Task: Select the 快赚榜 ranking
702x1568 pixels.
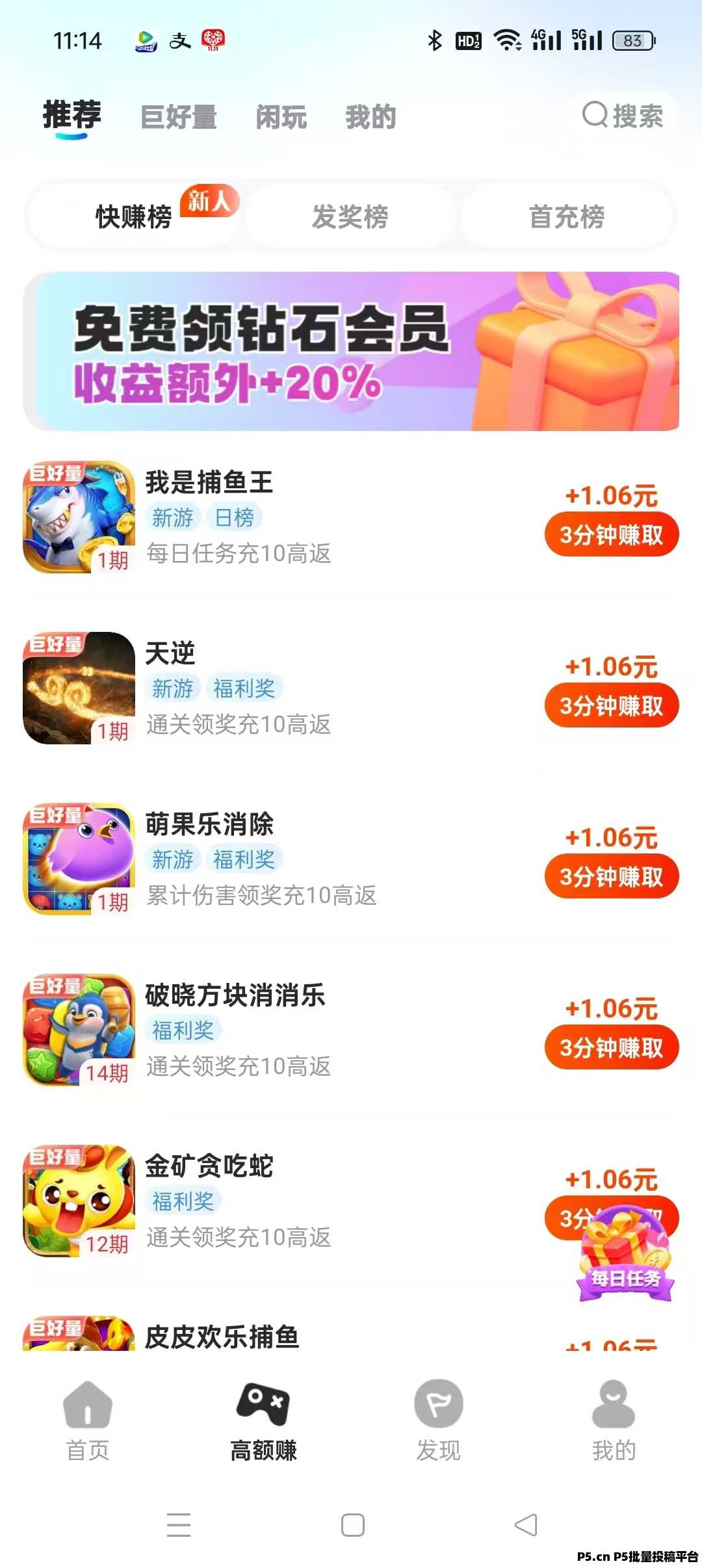Action: point(134,216)
